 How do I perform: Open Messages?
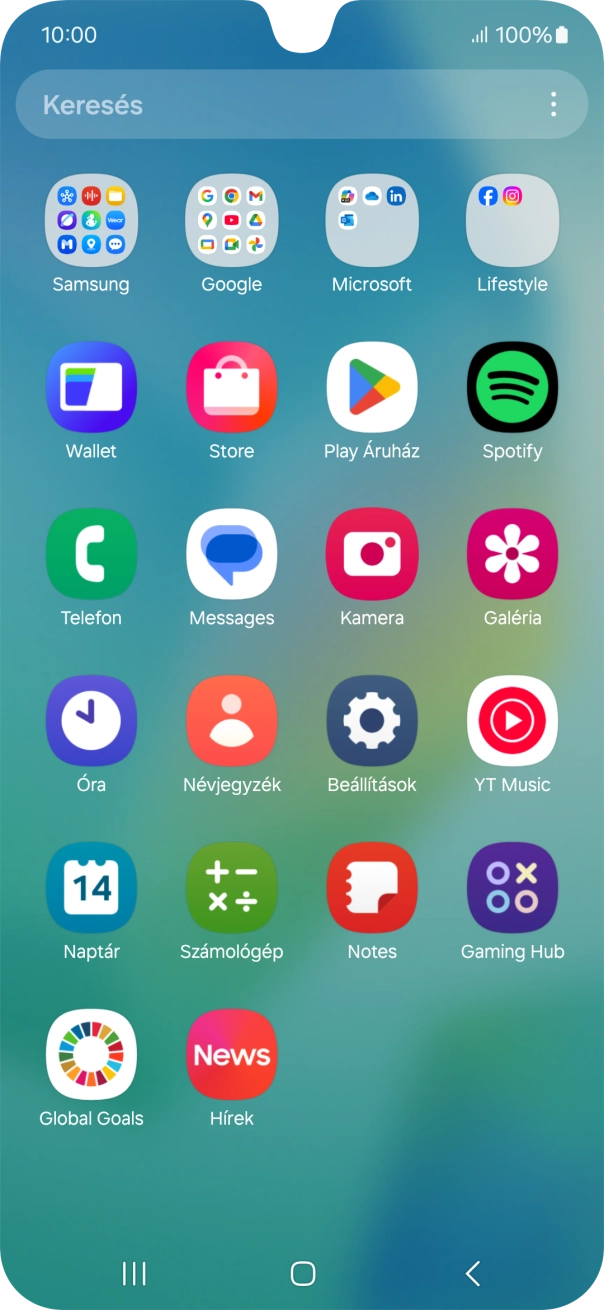231,555
